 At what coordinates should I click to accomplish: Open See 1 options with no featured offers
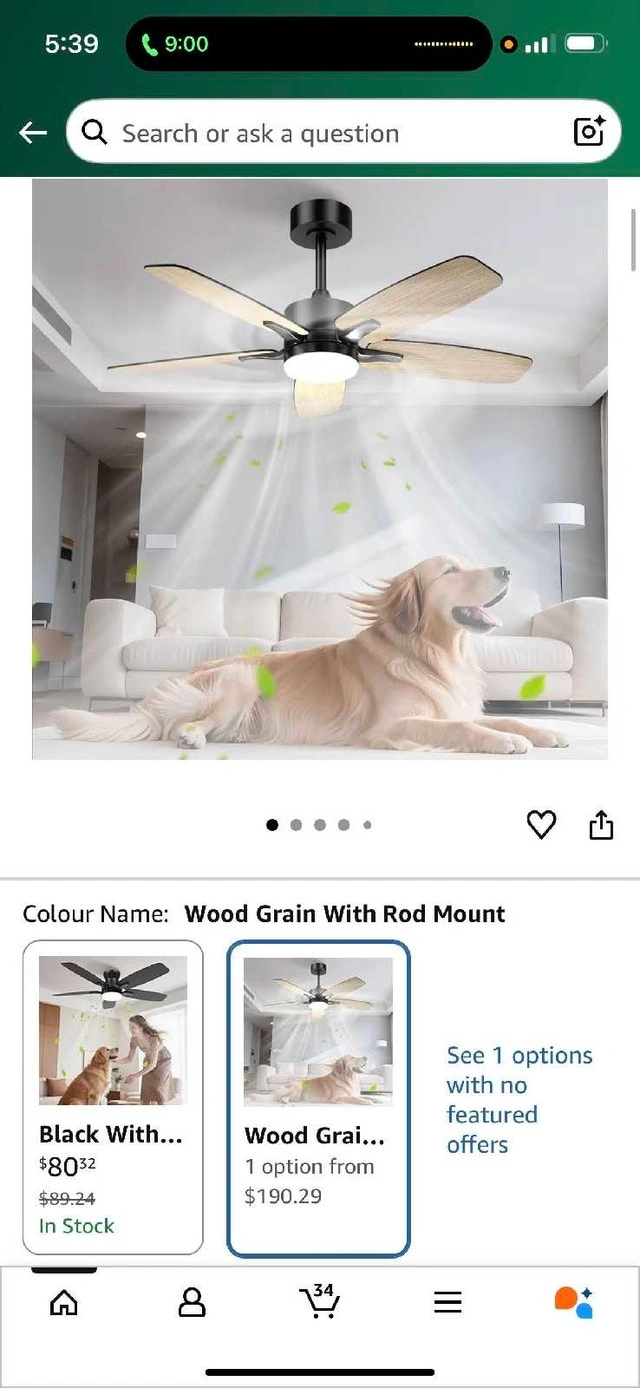(519, 1100)
